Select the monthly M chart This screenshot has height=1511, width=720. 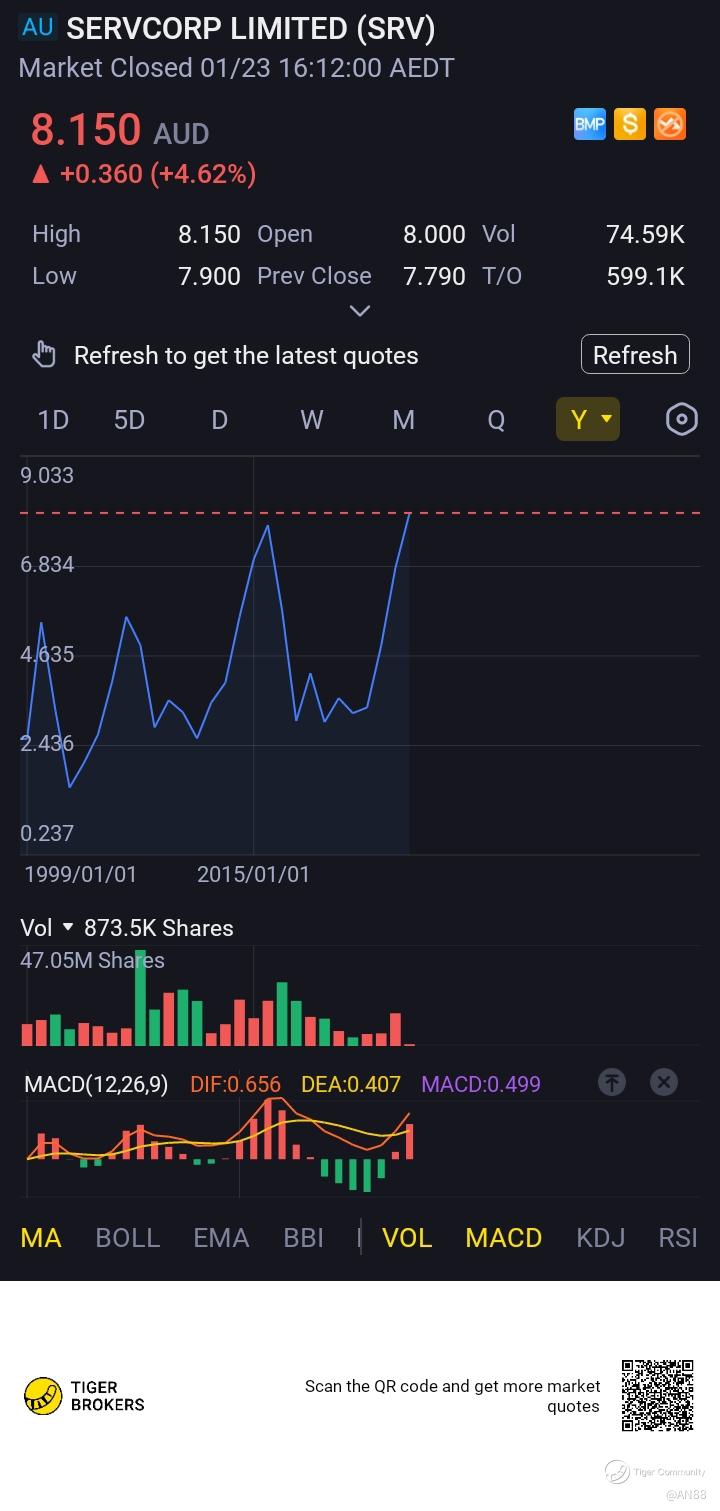point(403,419)
